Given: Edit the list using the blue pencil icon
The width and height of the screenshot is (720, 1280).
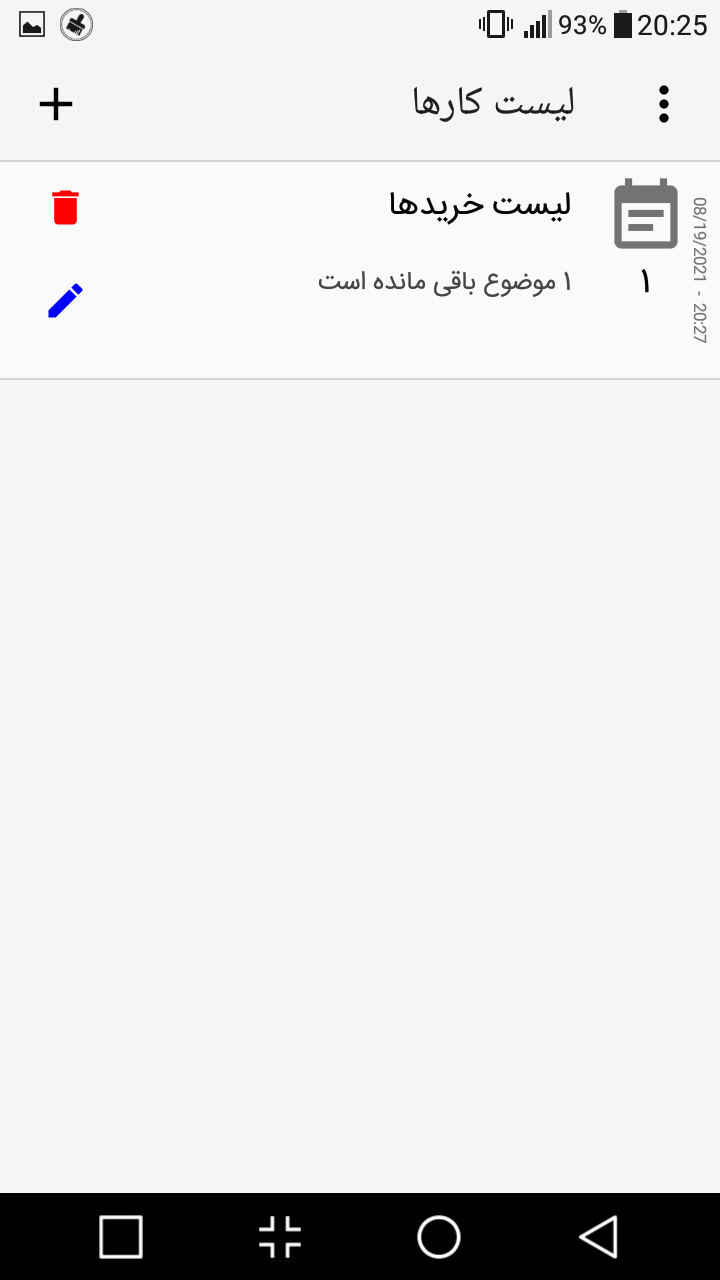Looking at the screenshot, I should 64,299.
